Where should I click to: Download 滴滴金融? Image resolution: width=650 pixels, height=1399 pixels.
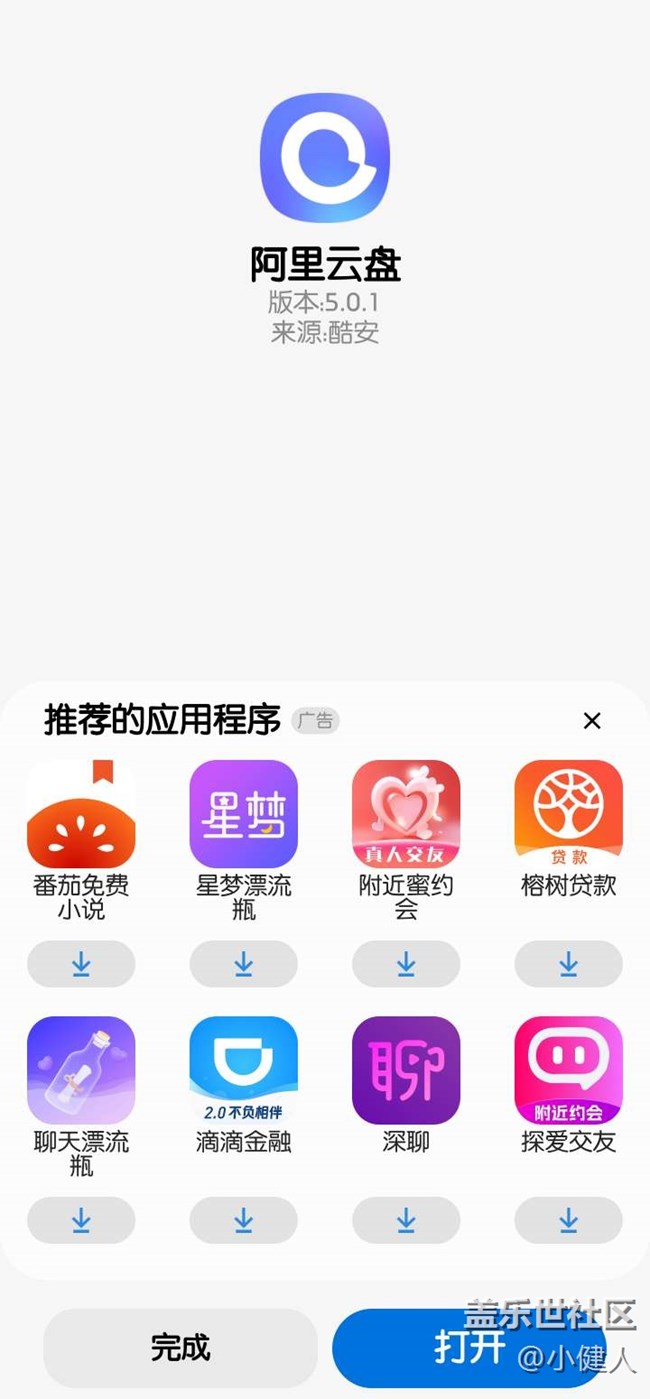coord(243,1220)
